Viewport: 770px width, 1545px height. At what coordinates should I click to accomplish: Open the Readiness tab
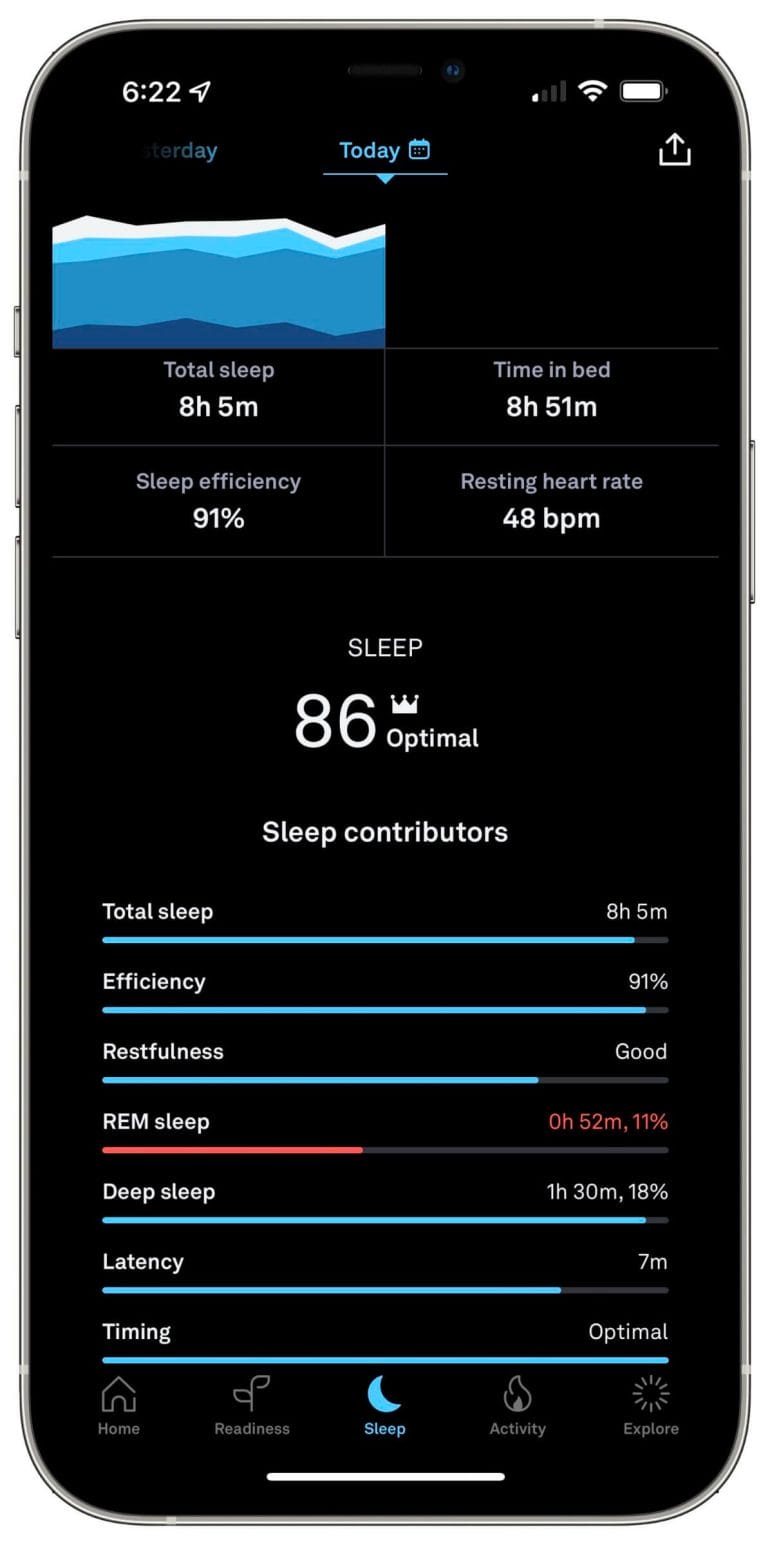(x=252, y=1406)
